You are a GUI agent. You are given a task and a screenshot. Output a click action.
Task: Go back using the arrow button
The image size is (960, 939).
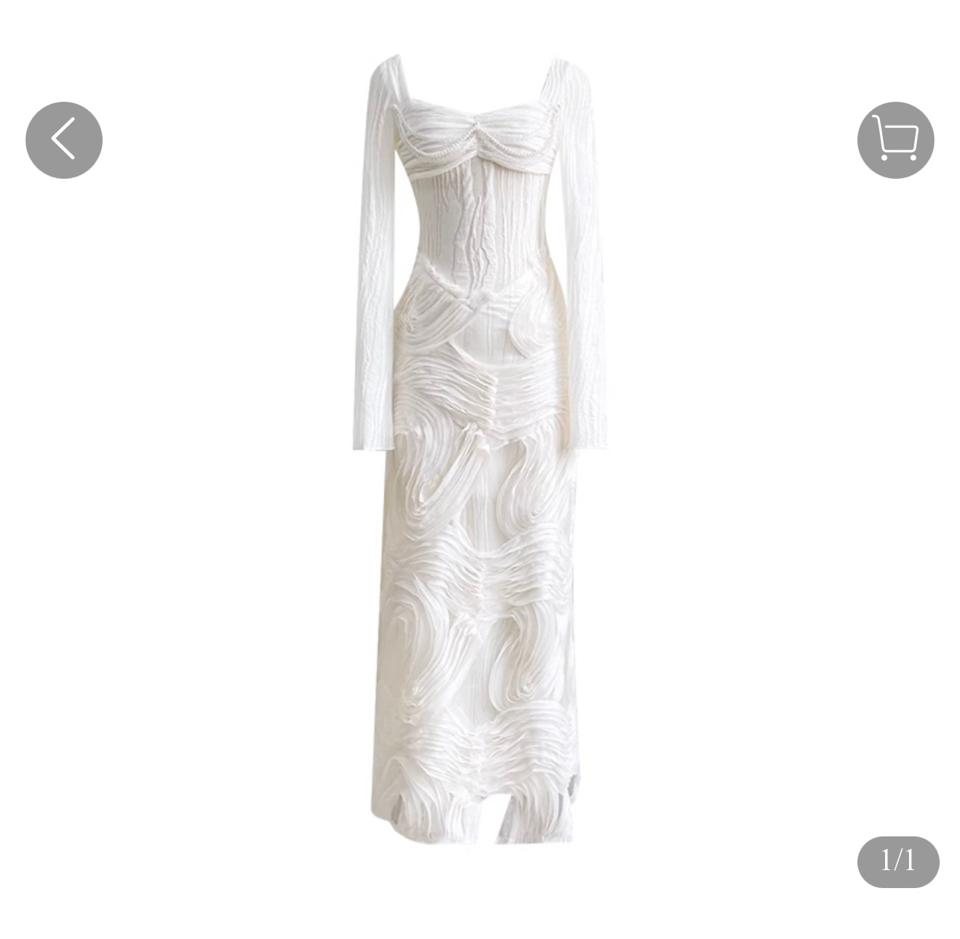64,140
